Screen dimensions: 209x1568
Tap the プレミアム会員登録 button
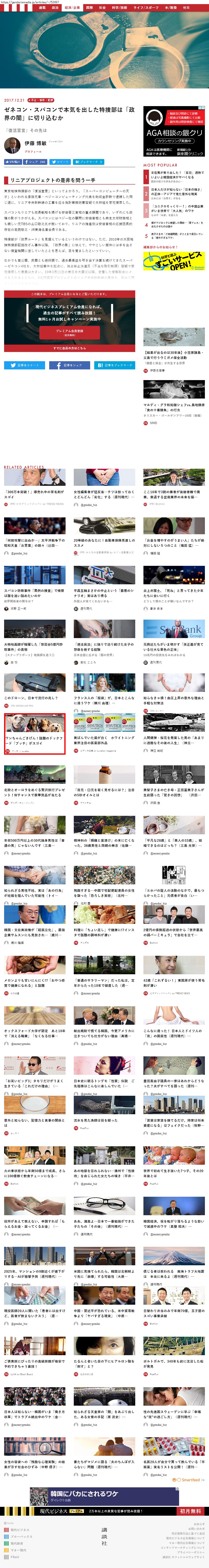(x=69, y=332)
